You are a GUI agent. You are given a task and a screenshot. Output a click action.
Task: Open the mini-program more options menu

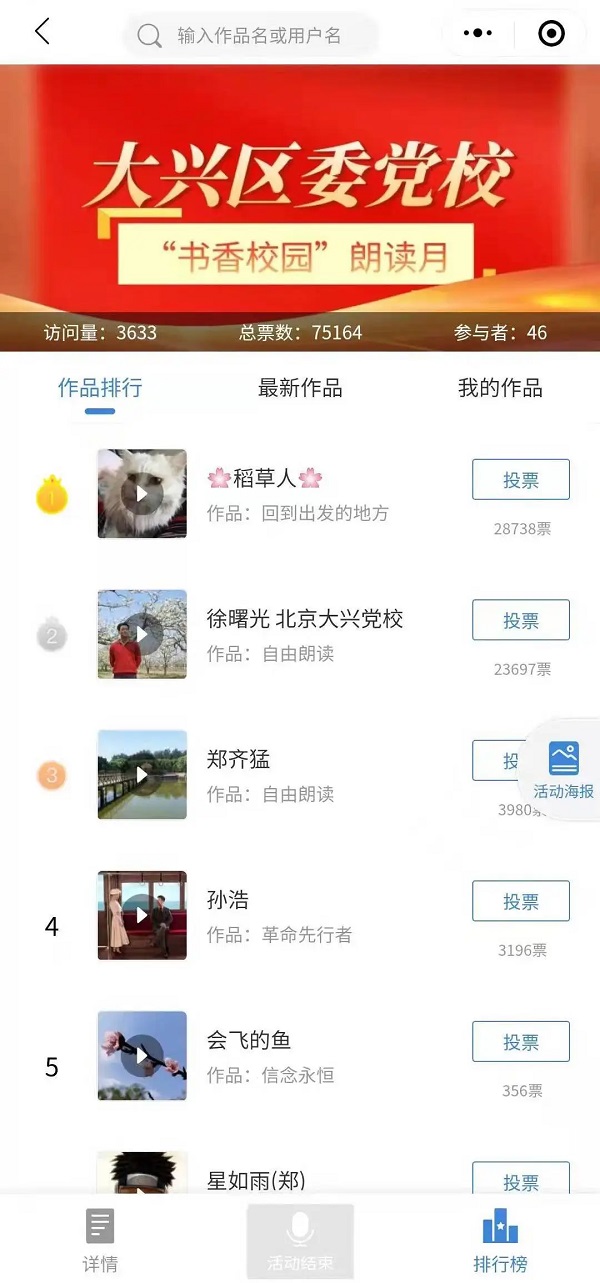click(478, 33)
